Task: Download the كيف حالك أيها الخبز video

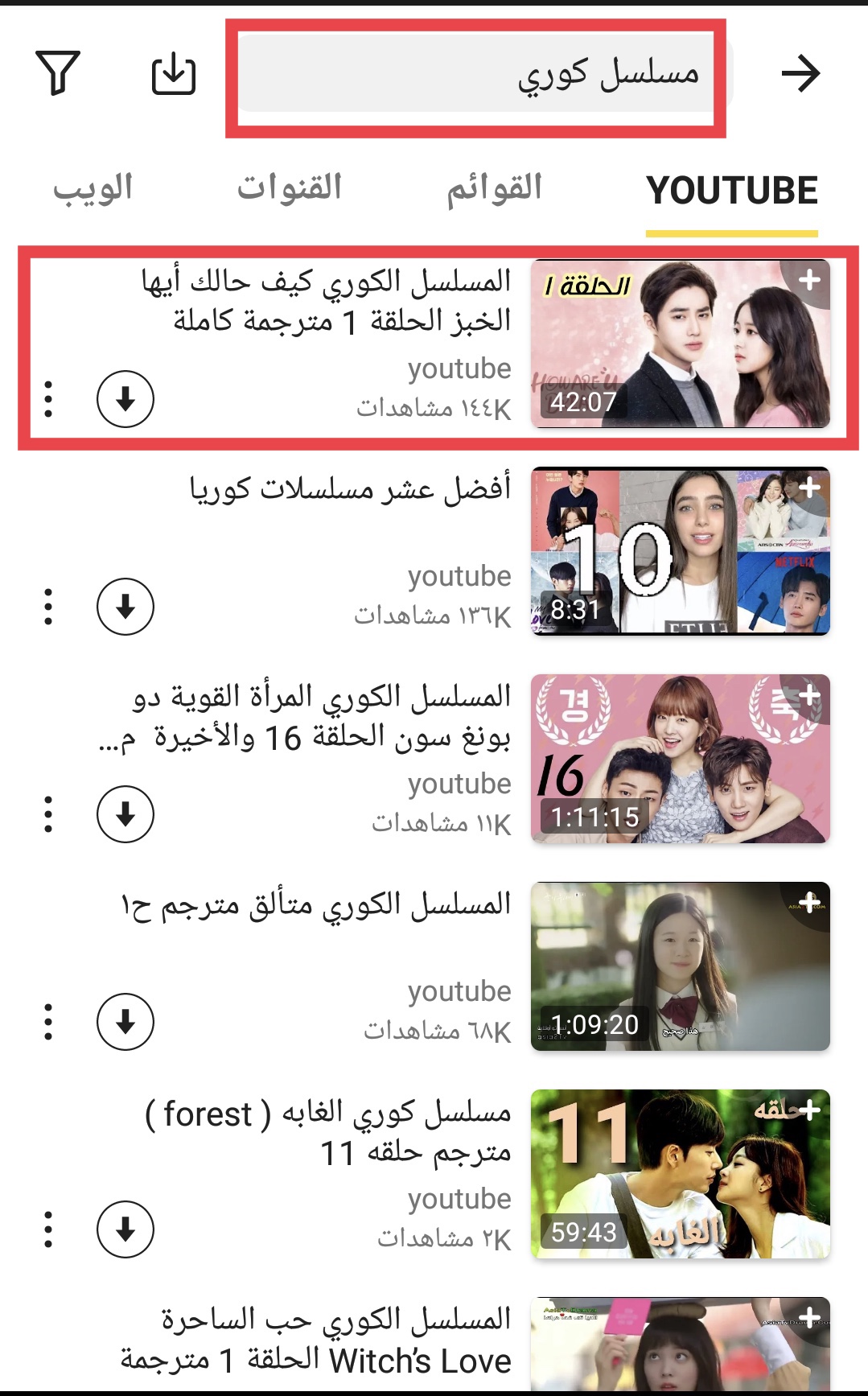Action: click(x=125, y=399)
